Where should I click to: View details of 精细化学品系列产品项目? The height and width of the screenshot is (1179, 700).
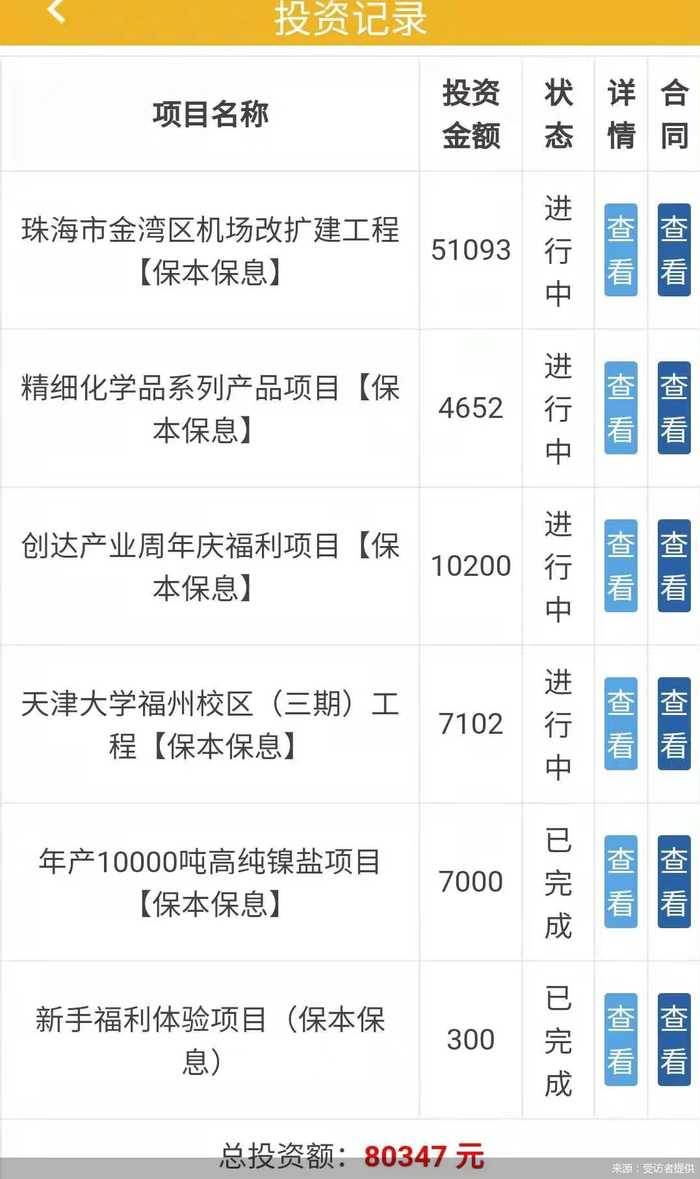pyautogui.click(x=620, y=408)
